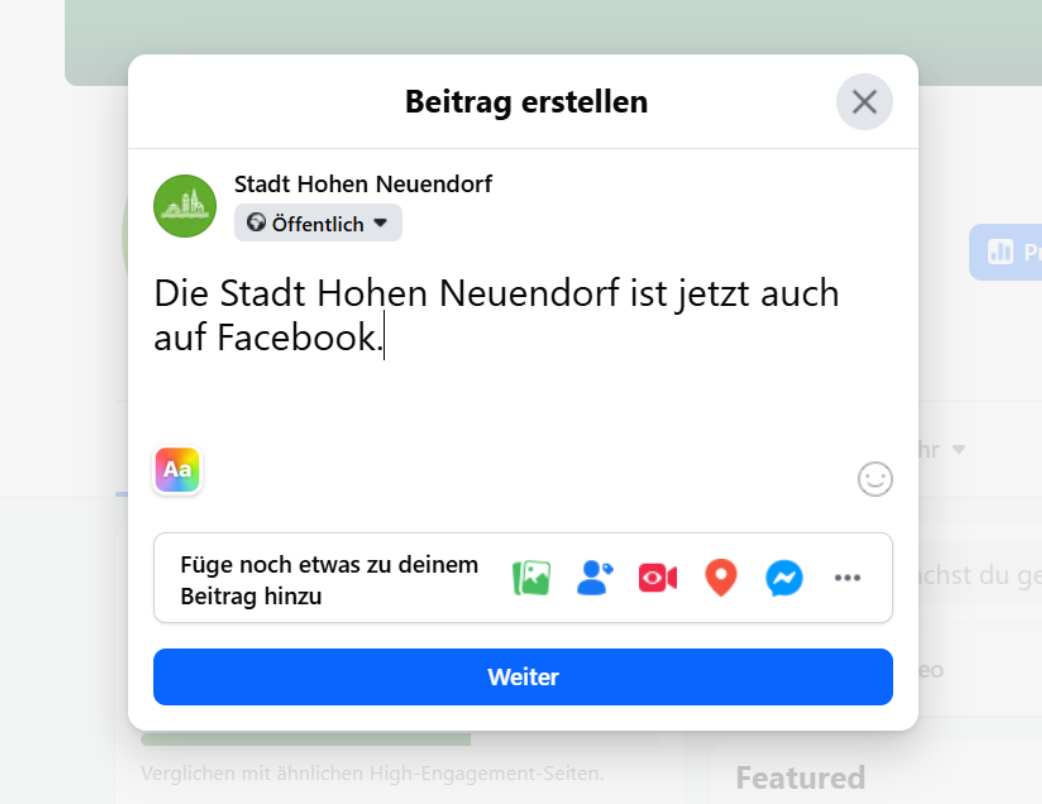Image resolution: width=1042 pixels, height=804 pixels.
Task: Open the emoji smiley picker
Action: tap(875, 479)
